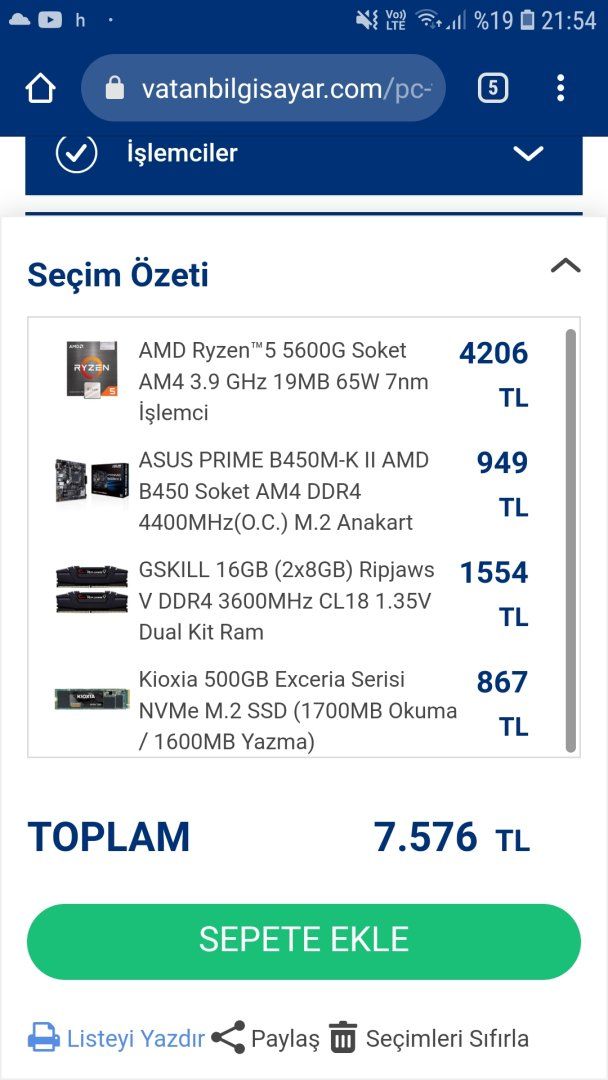This screenshot has width=608, height=1080.
Task: Add the build with SEPETE EKLE
Action: point(303,940)
